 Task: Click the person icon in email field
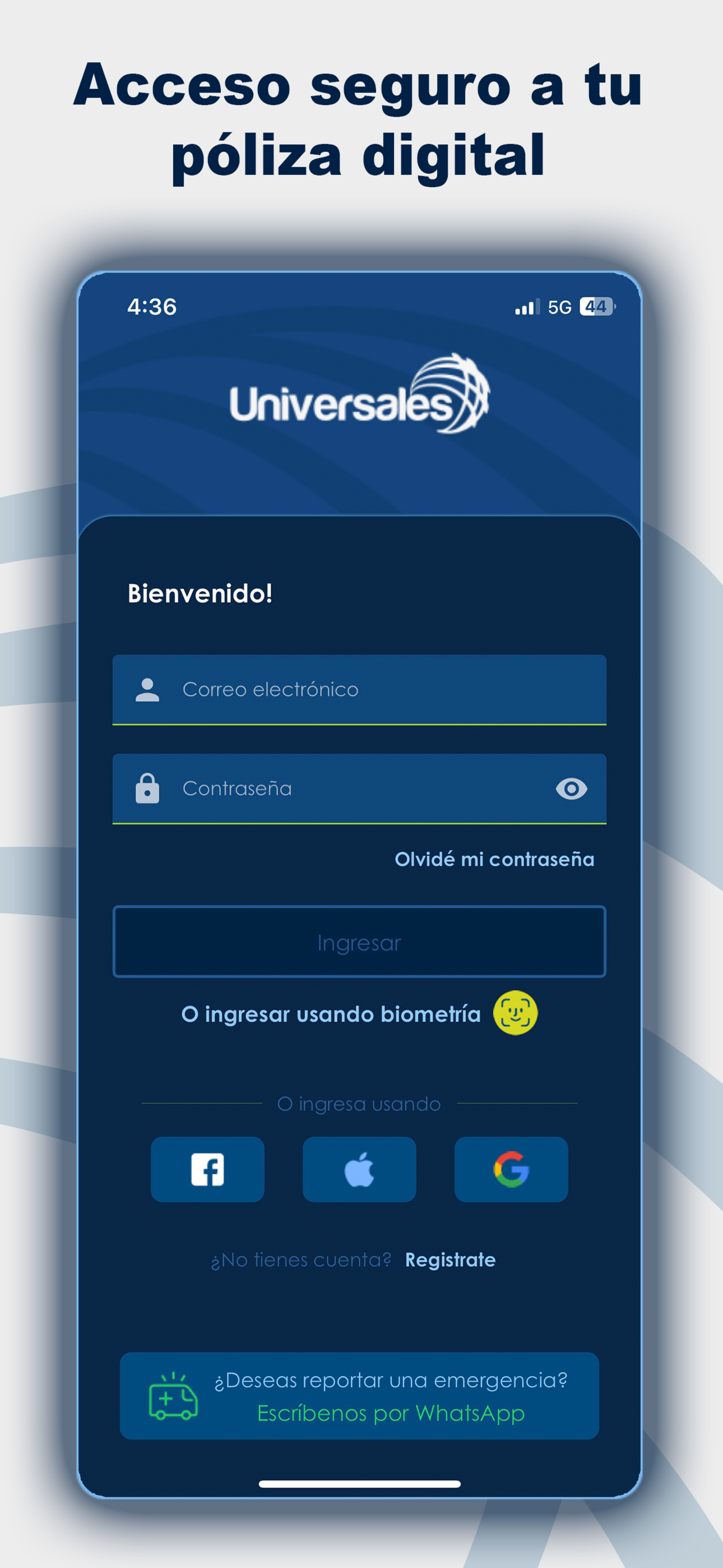(x=146, y=690)
